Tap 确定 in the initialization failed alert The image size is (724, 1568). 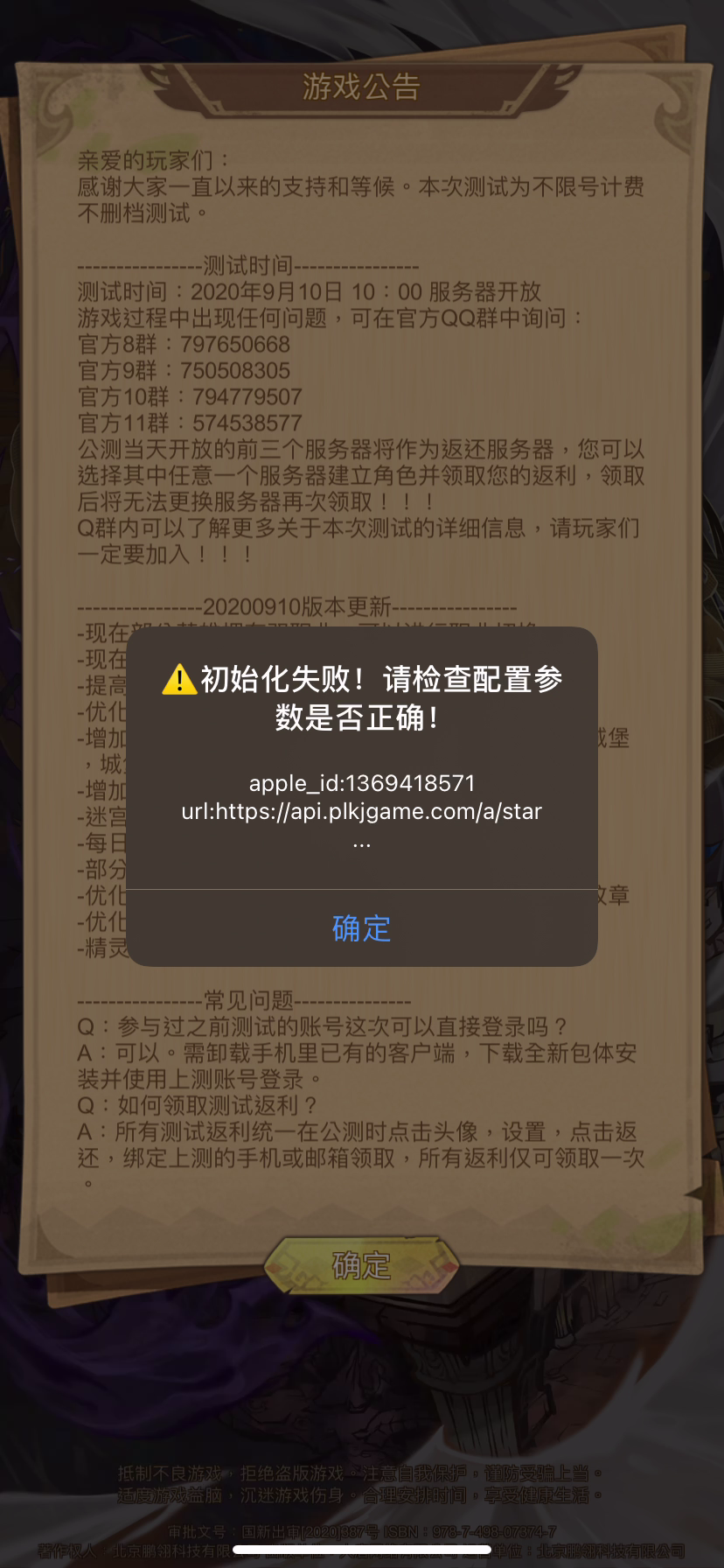click(x=362, y=928)
